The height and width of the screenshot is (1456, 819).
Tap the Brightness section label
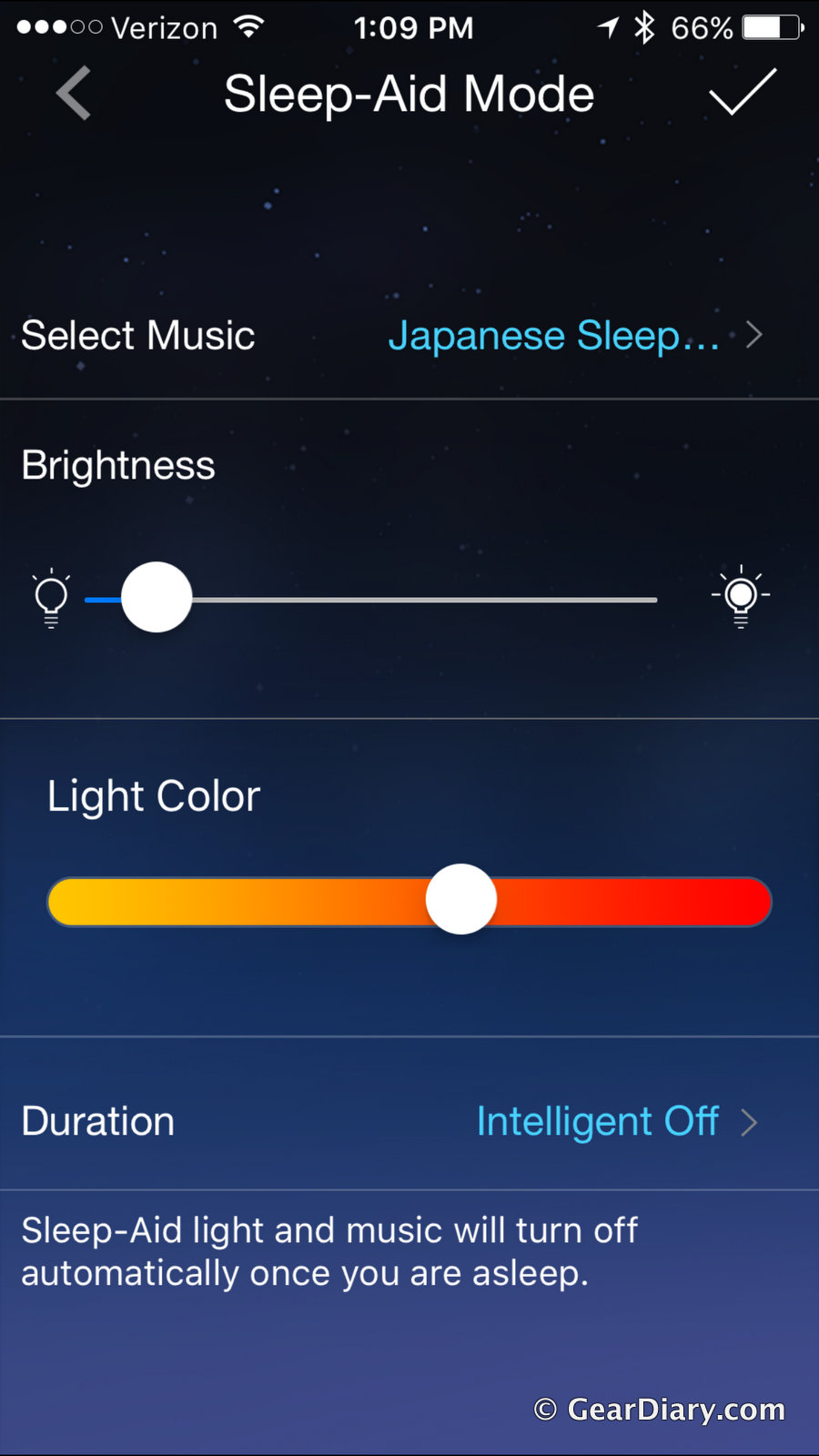[117, 465]
